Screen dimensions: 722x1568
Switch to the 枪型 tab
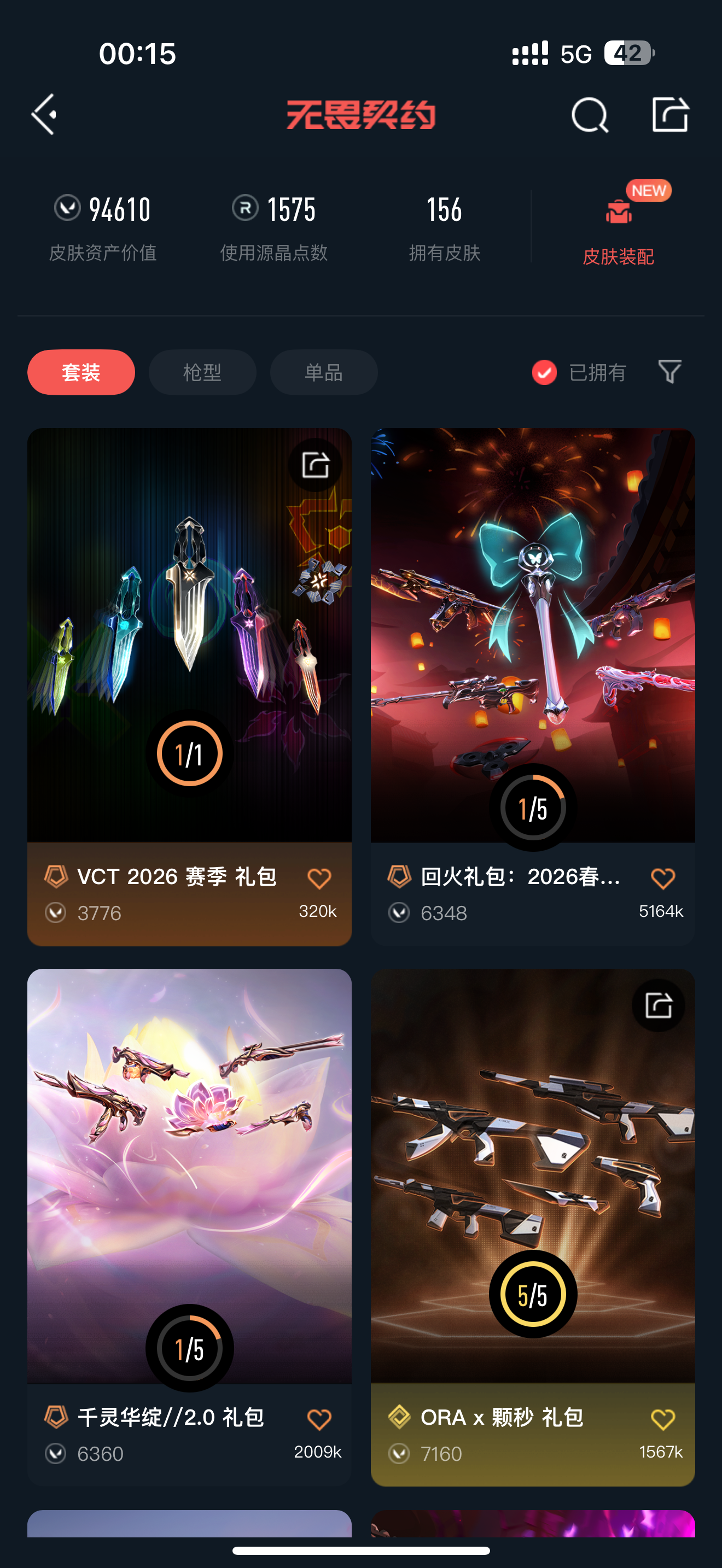pos(202,372)
